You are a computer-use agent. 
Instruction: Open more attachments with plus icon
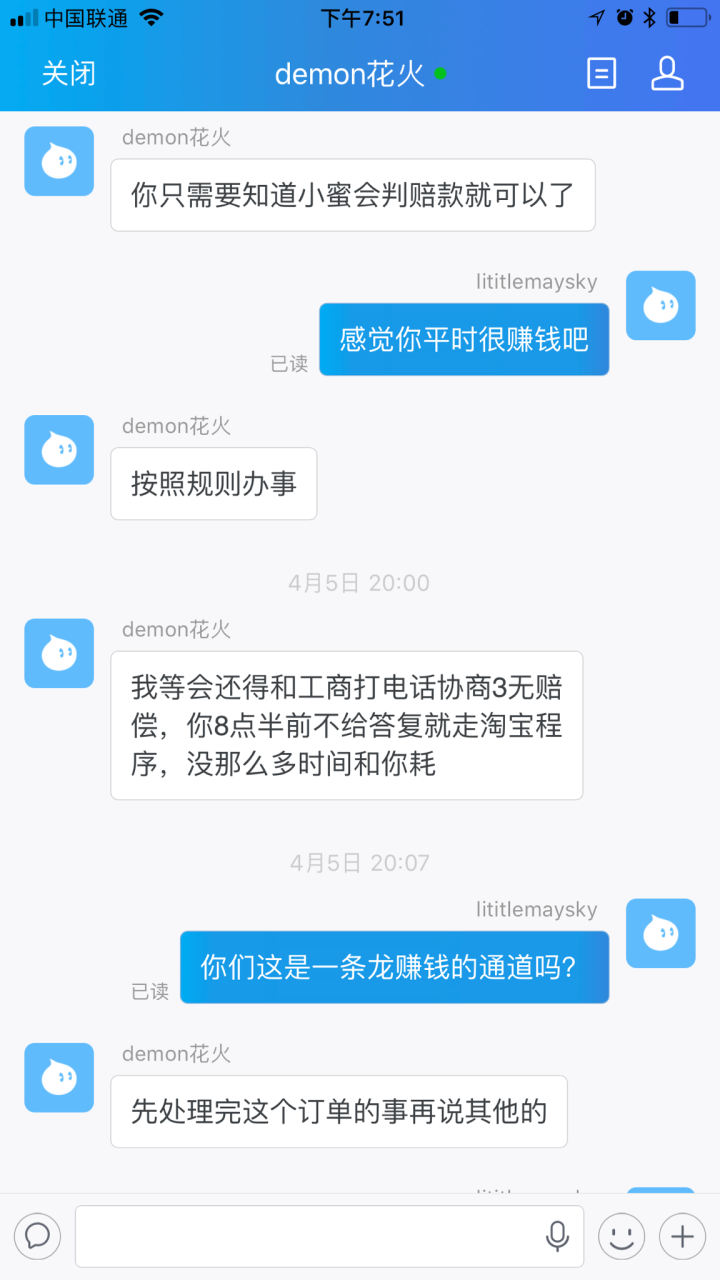tap(682, 1236)
